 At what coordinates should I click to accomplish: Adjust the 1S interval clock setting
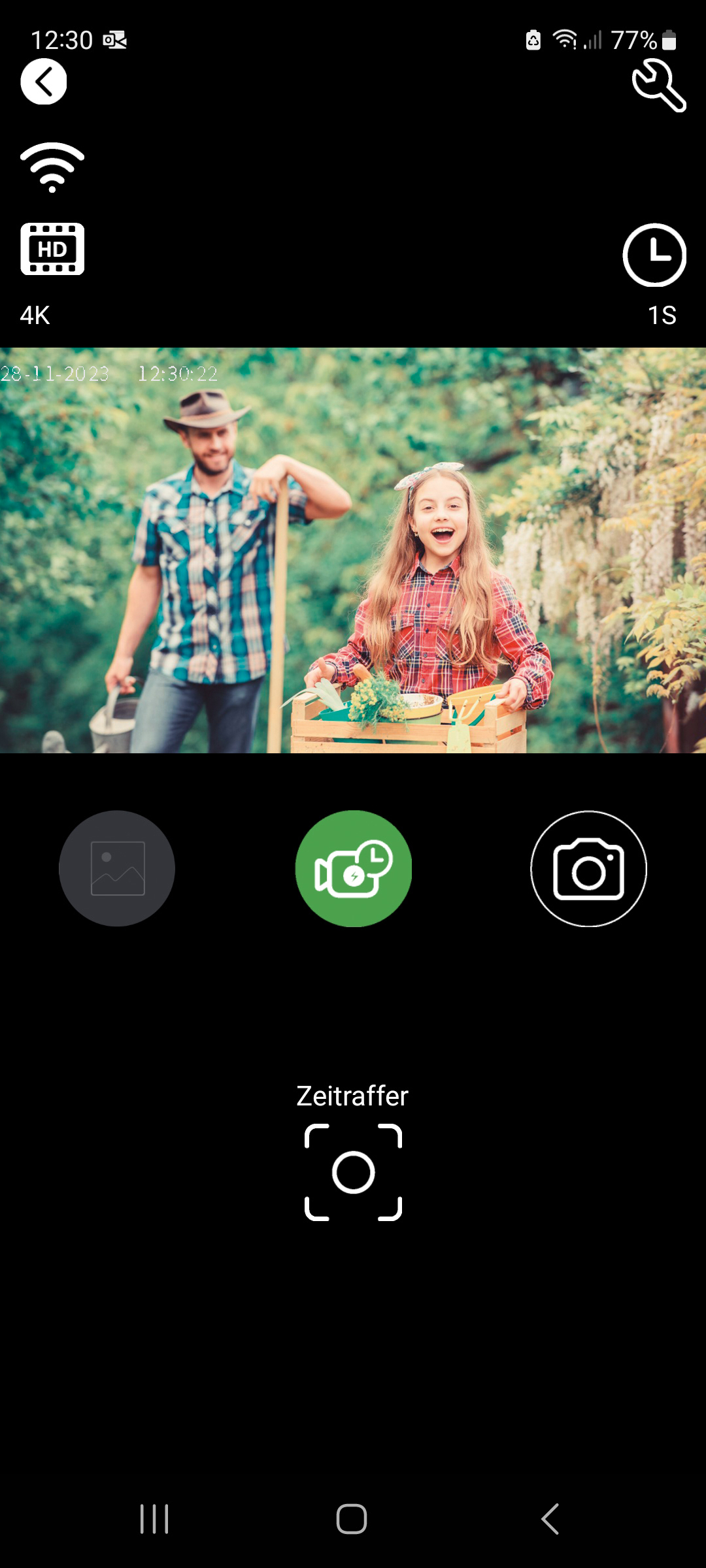(x=654, y=255)
